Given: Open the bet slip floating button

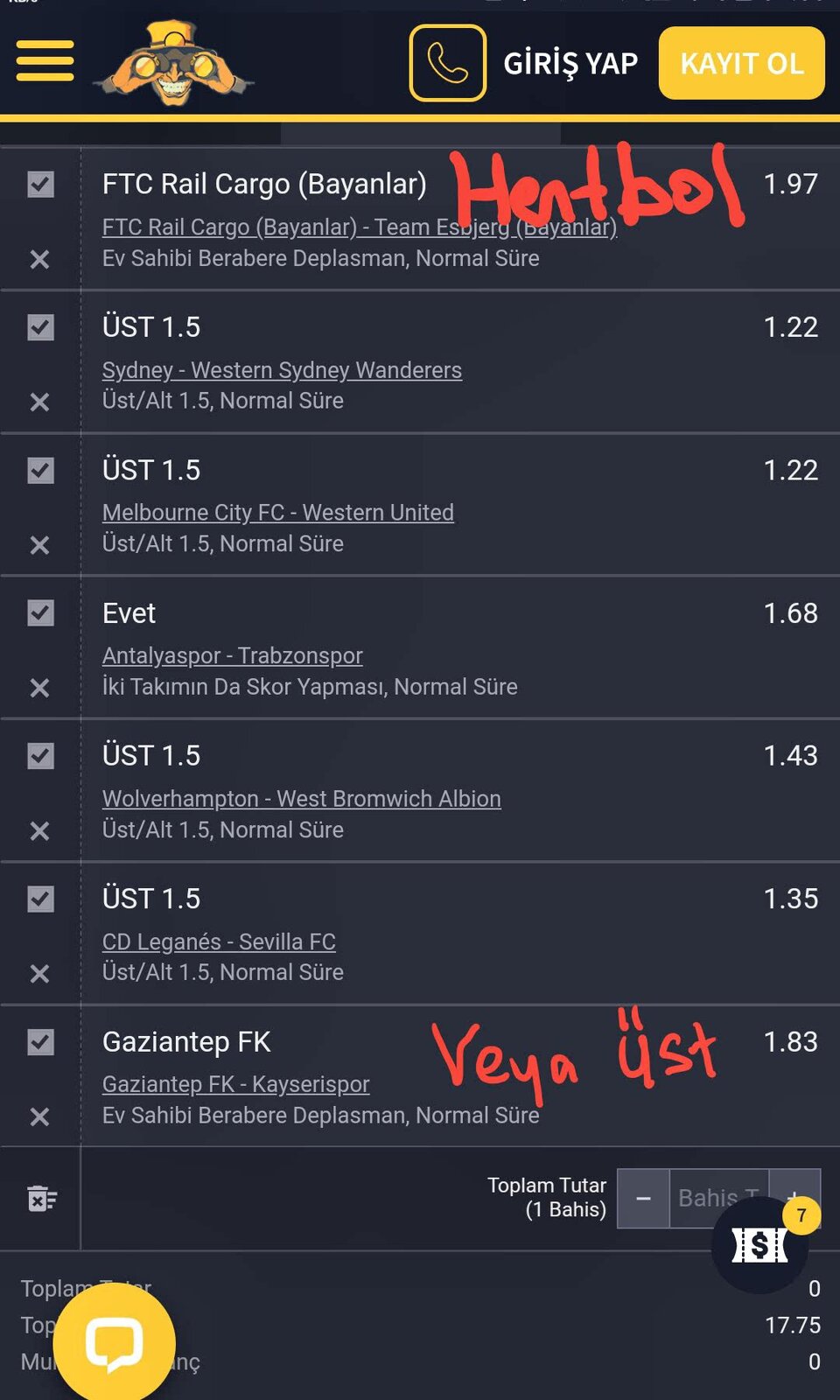Looking at the screenshot, I should click(759, 1245).
